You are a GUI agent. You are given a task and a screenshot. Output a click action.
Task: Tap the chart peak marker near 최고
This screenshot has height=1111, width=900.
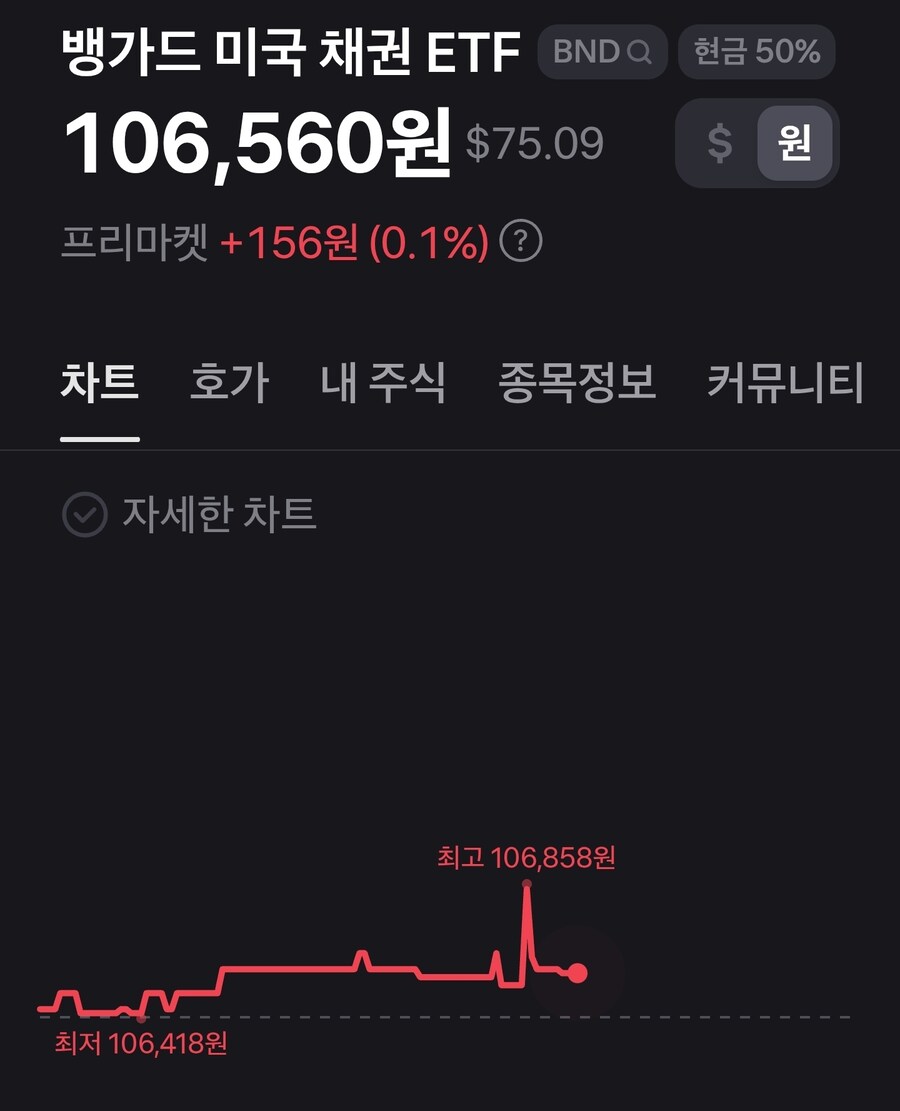[x=528, y=884]
